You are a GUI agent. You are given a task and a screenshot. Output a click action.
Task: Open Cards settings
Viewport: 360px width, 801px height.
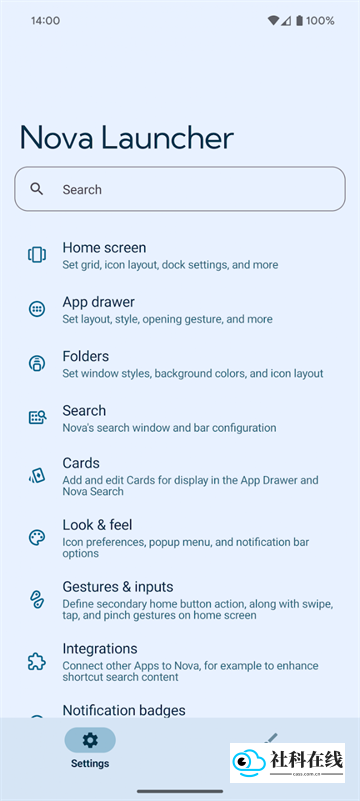180,476
